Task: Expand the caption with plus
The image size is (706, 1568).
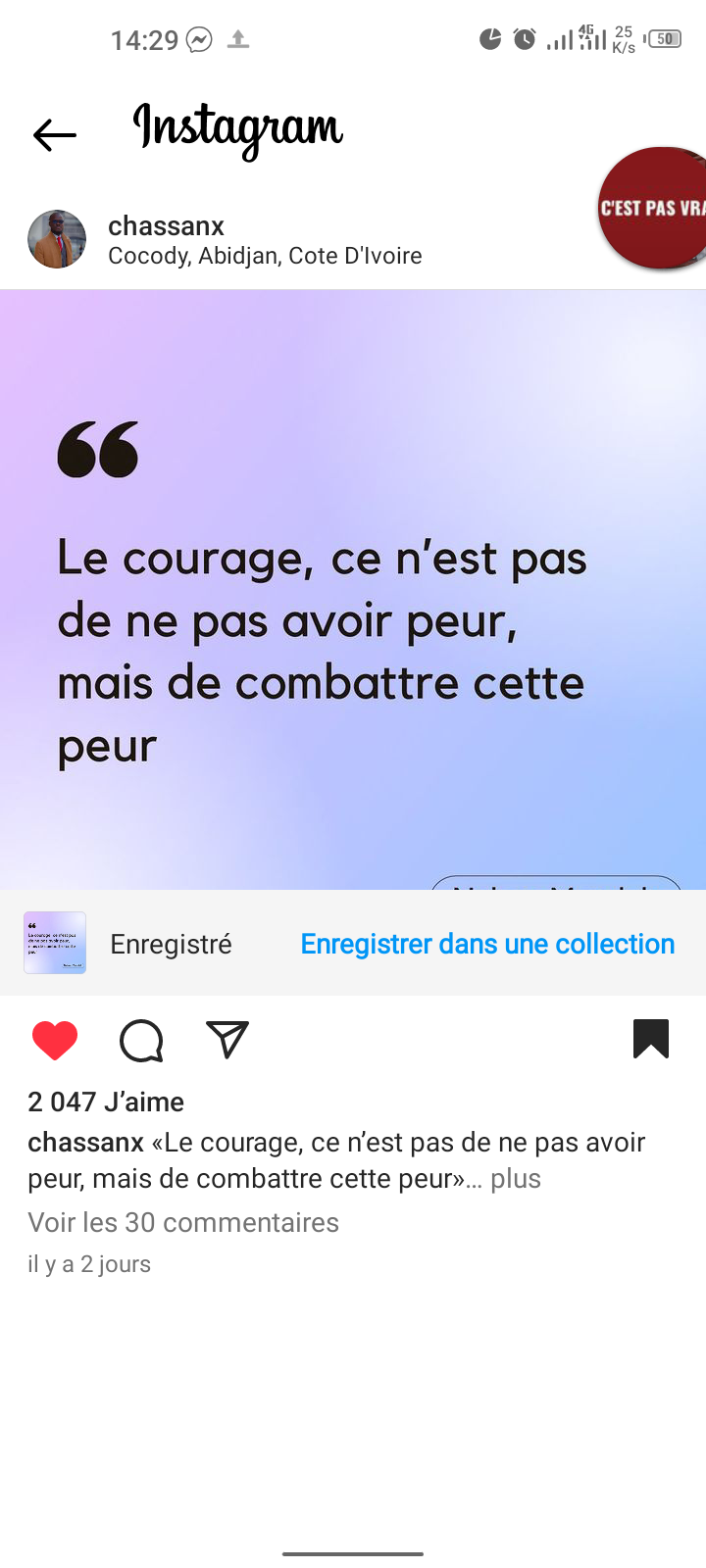Action: (x=516, y=1178)
